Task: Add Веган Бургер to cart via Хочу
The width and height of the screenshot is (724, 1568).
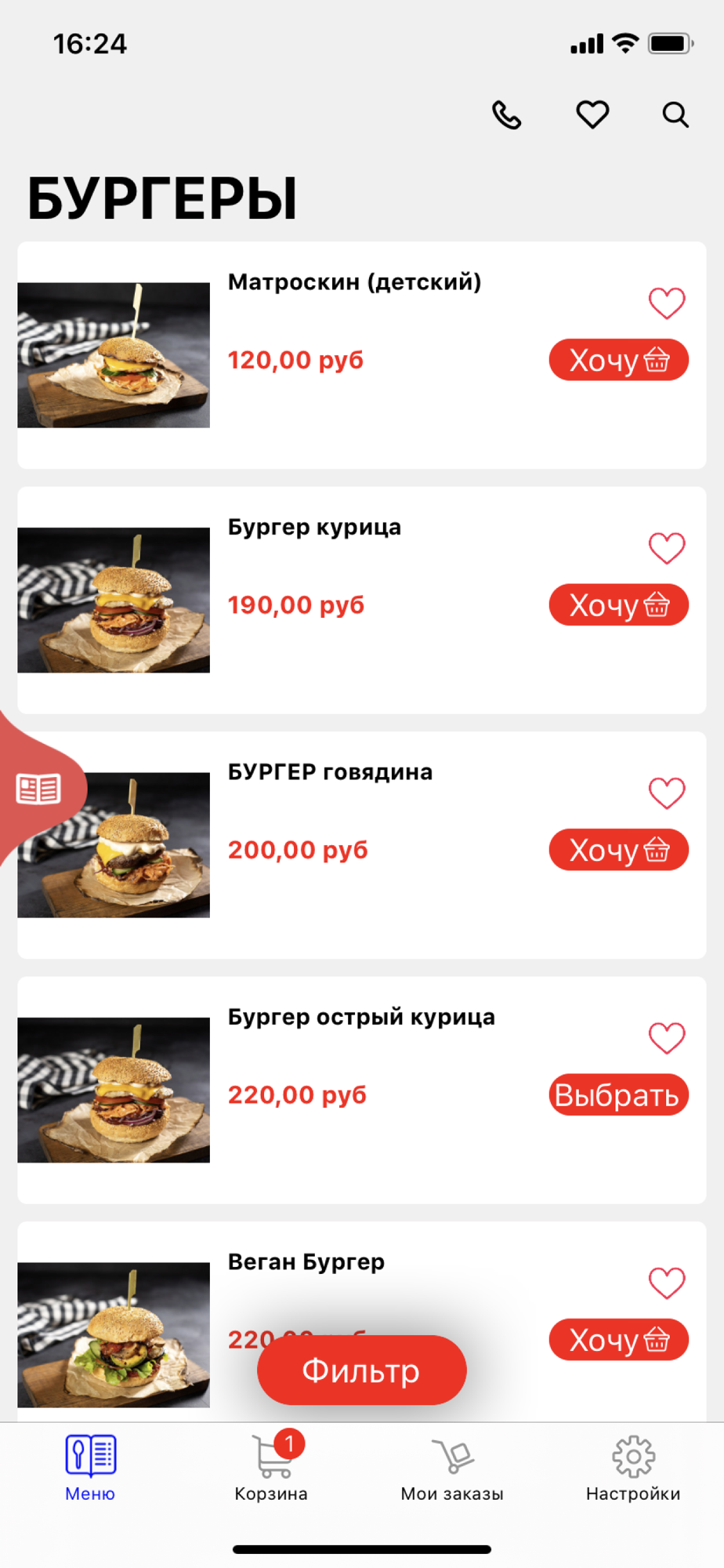Action: click(618, 1340)
